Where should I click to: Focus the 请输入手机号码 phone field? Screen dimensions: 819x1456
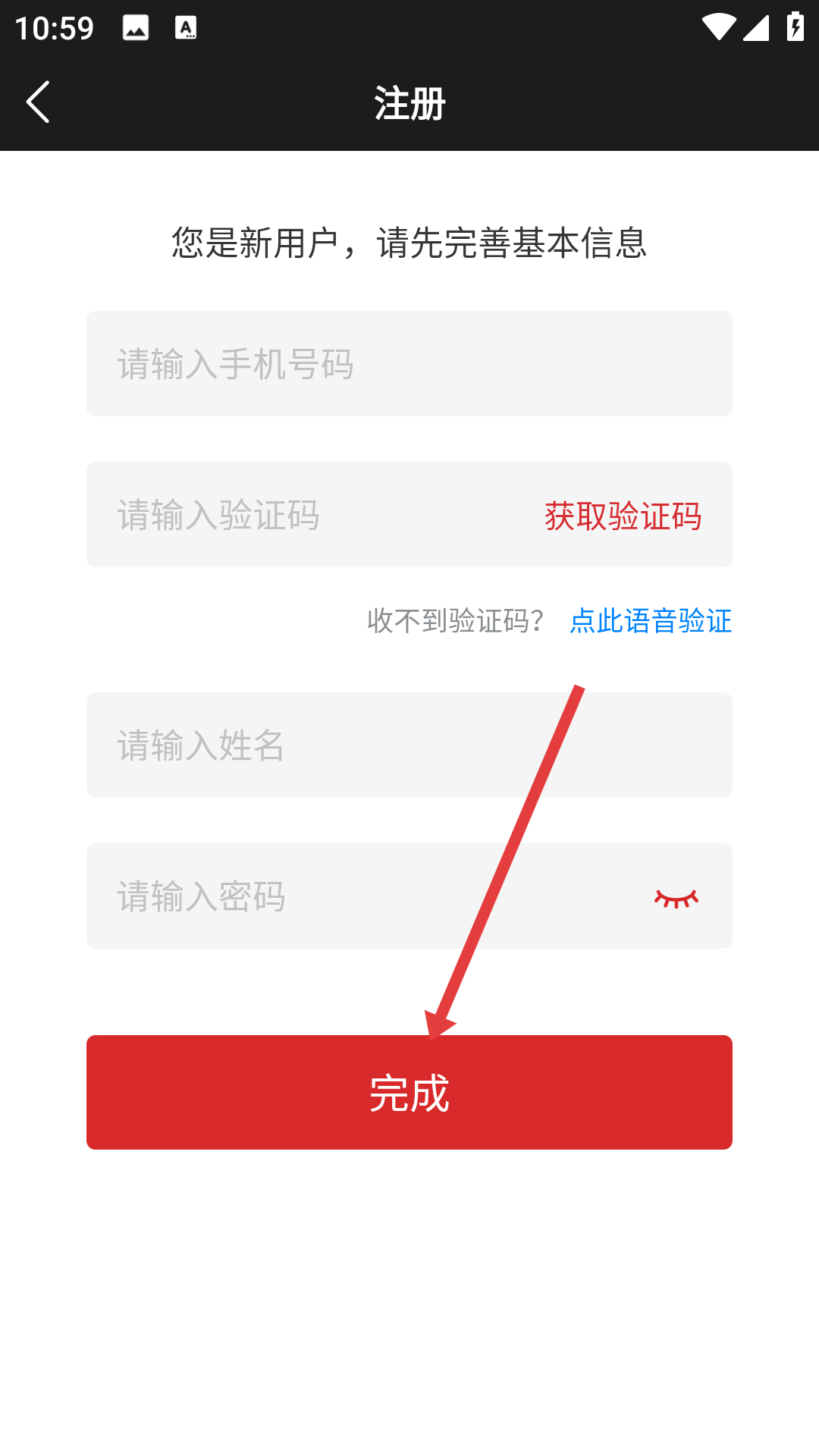(x=409, y=364)
